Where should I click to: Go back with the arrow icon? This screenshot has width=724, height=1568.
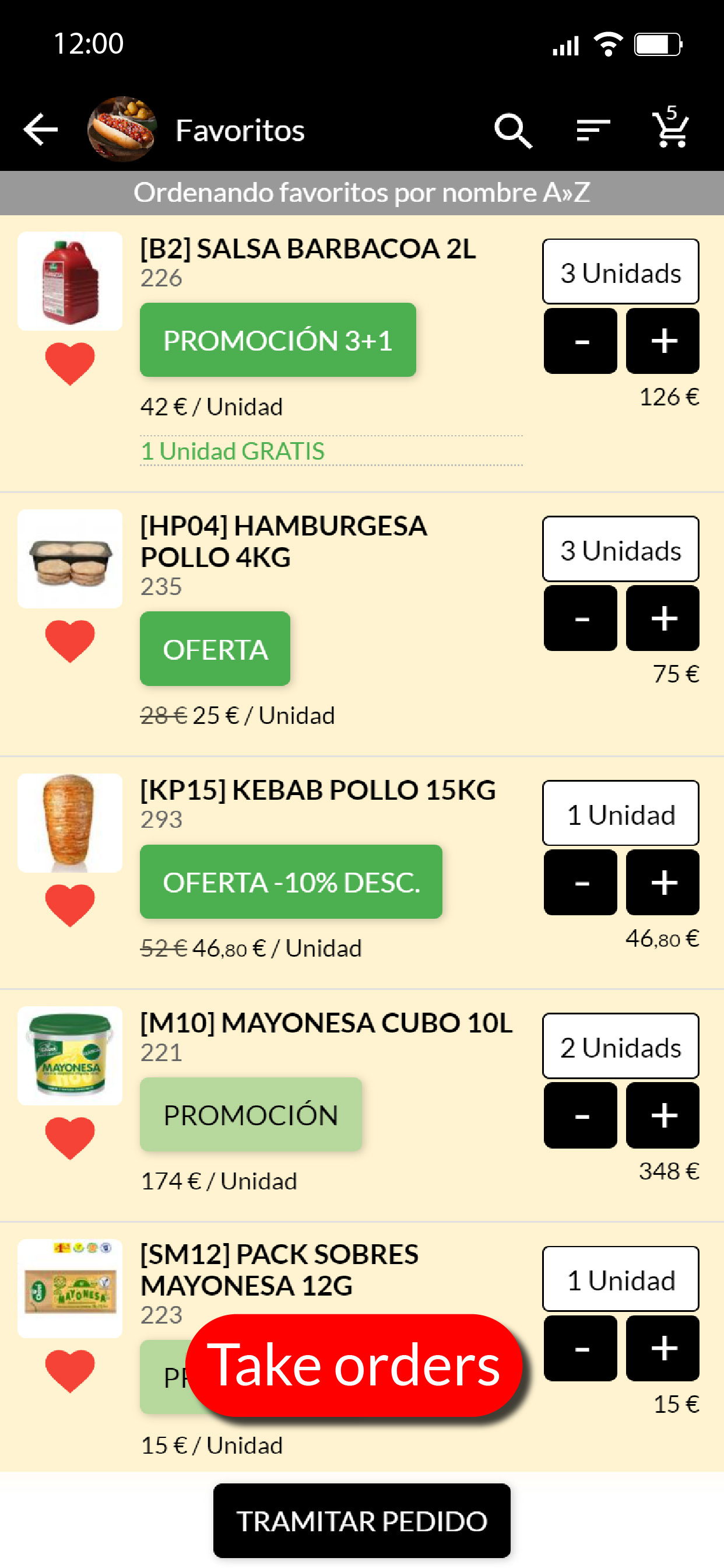pos(41,129)
